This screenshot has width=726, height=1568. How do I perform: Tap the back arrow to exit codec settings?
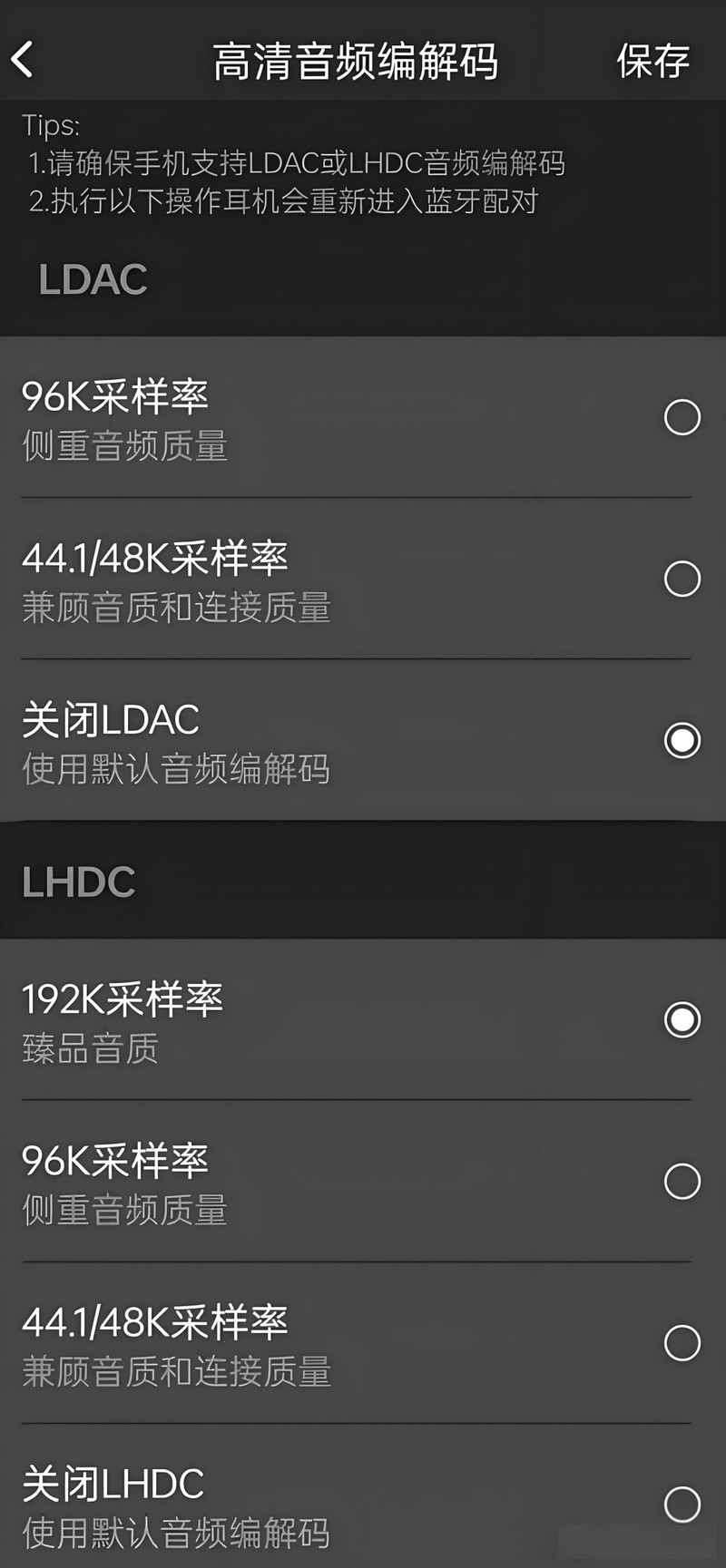[23, 60]
